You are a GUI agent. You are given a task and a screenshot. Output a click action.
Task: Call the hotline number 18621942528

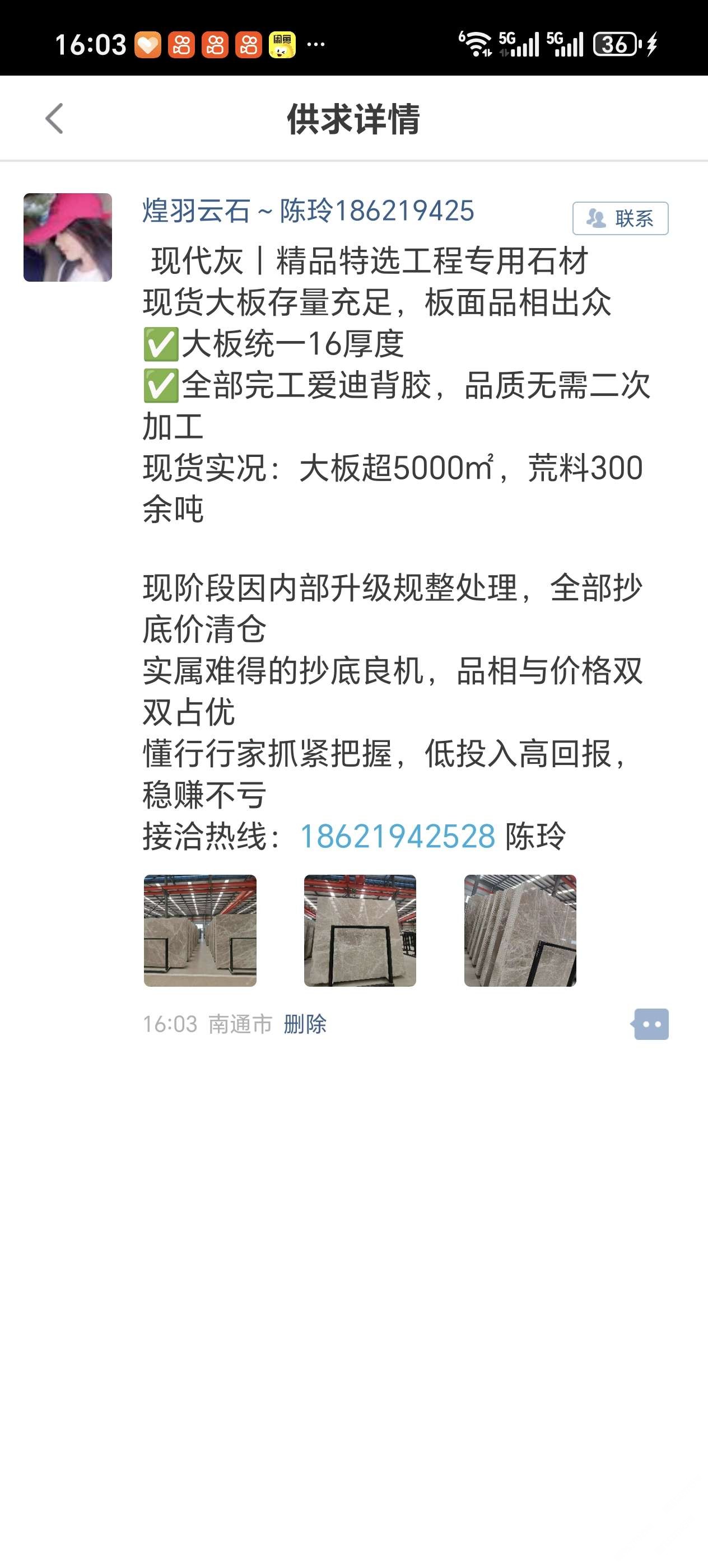point(398,836)
